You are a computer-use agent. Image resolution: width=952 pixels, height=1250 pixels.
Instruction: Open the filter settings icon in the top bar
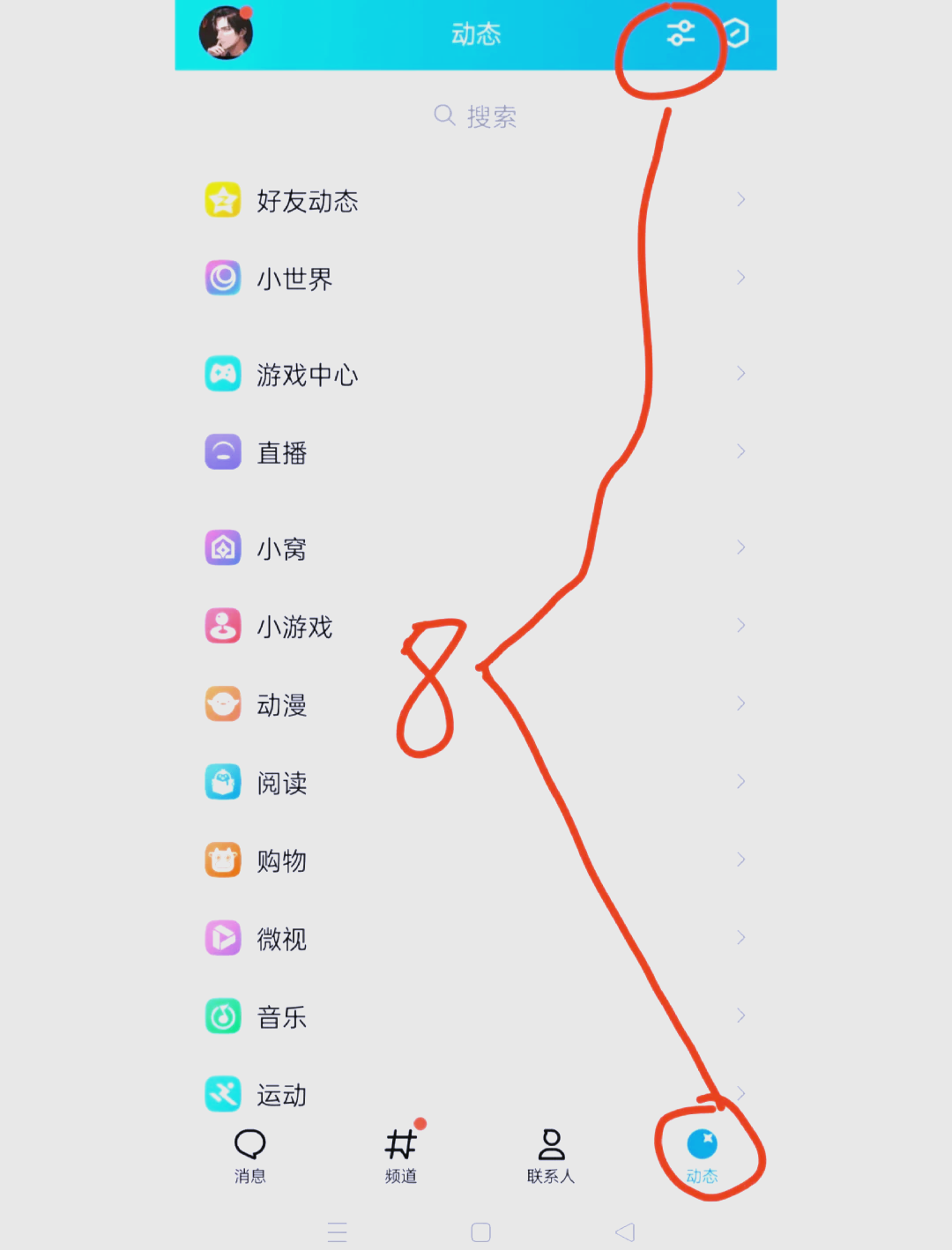679,33
